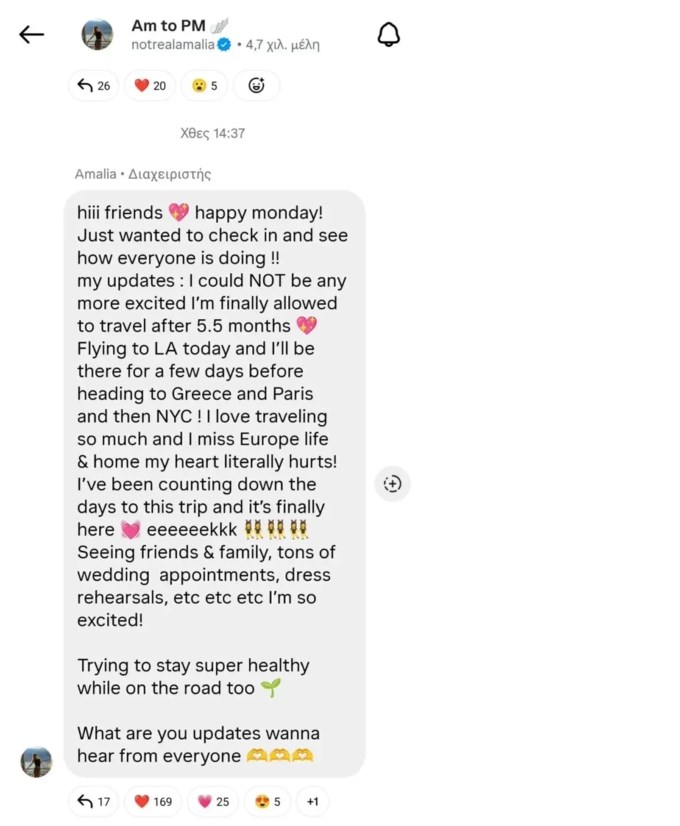Show more reactions via +1 chip
The width and height of the screenshot is (680, 826).
pos(312,801)
